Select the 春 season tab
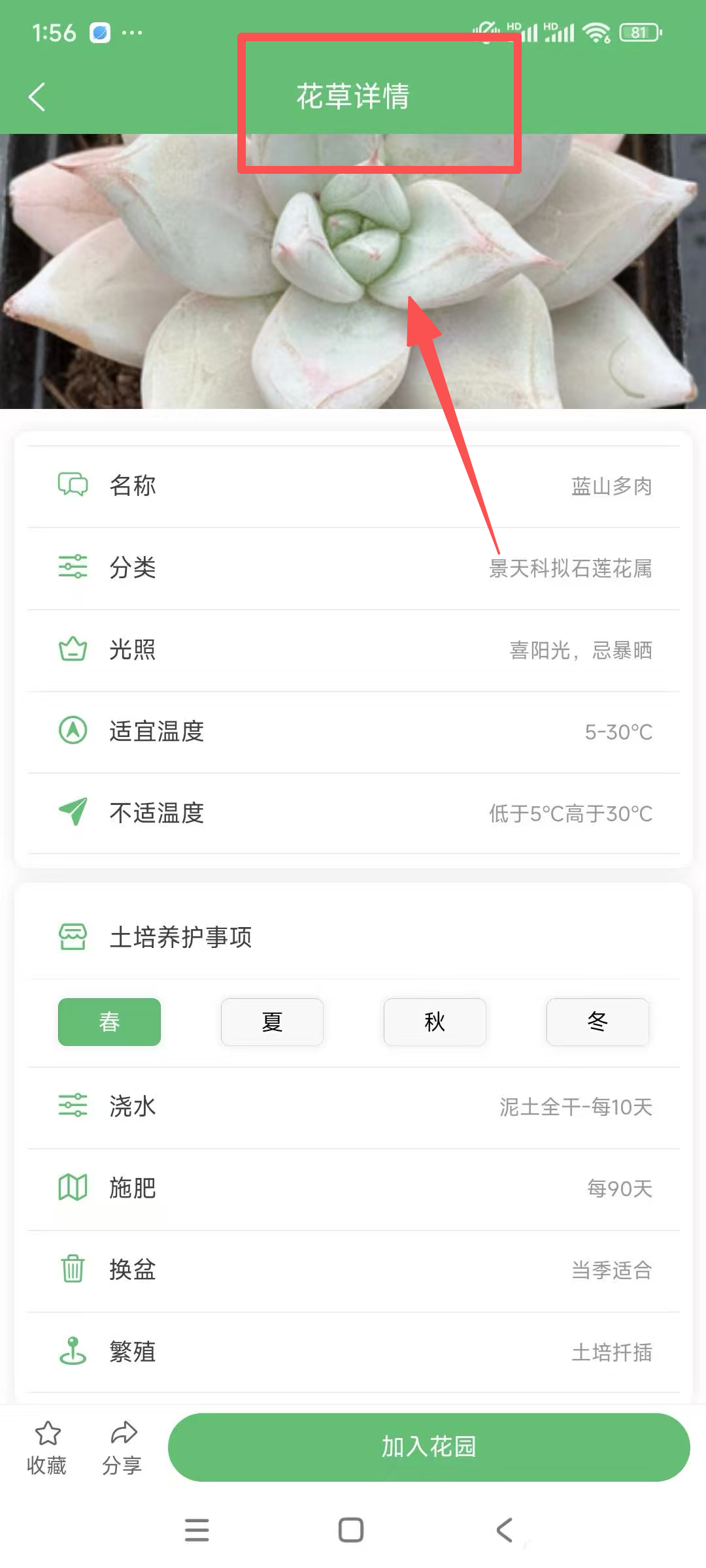Image resolution: width=706 pixels, height=1568 pixels. click(109, 1022)
